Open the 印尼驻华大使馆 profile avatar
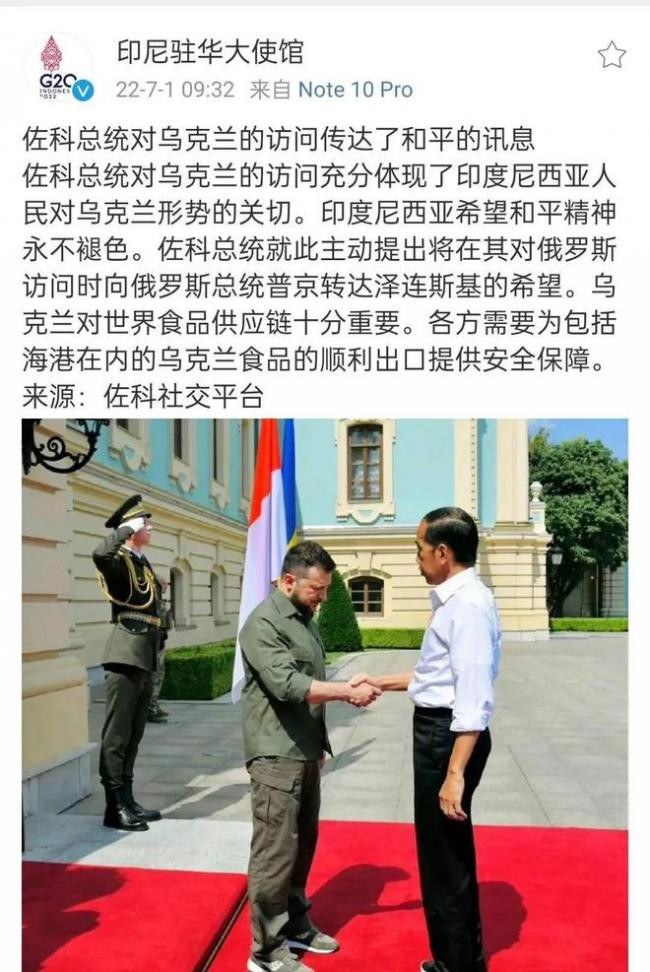Screen dimensions: 650x972 click(56, 67)
